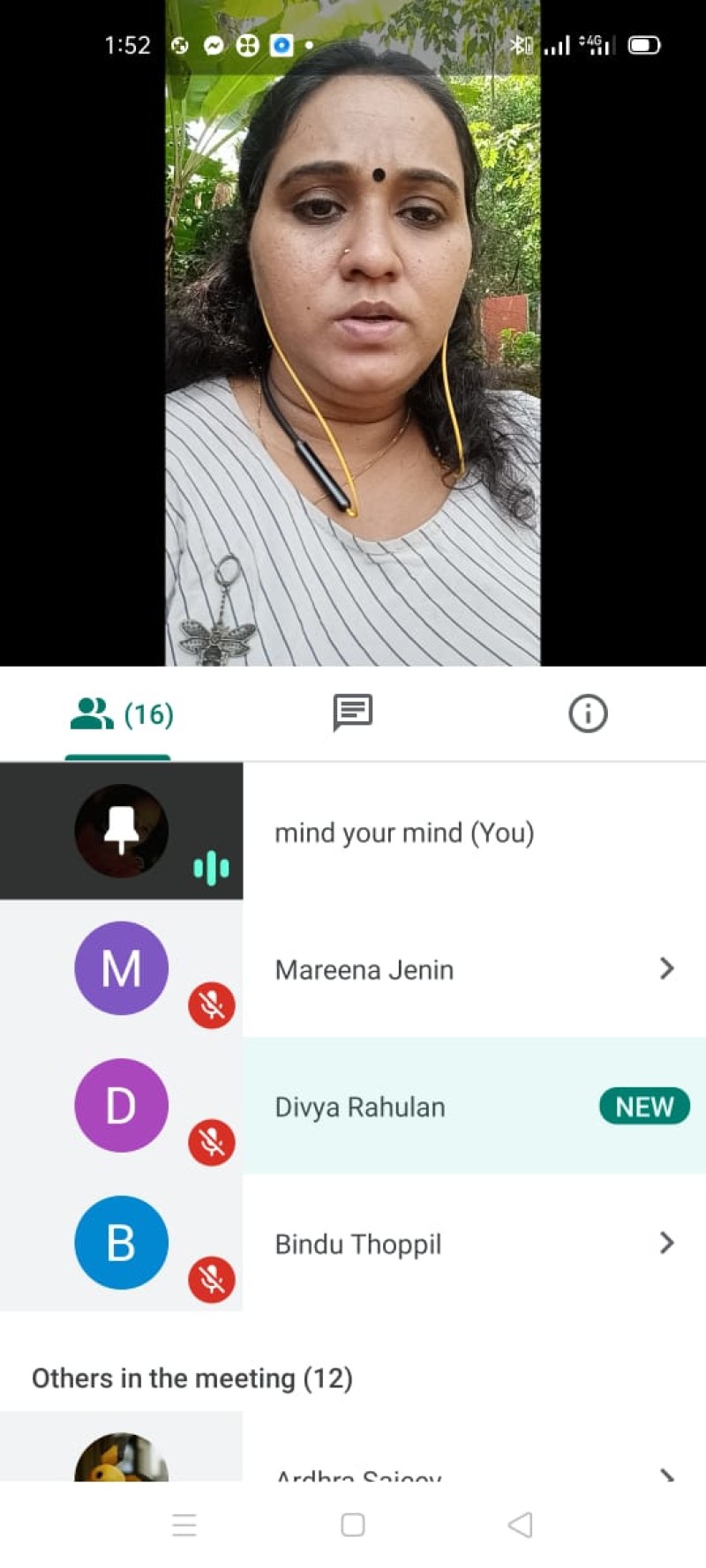Select Divya Rahulan in the participant list
Viewport: 706px width, 1568px height.
tap(360, 1107)
